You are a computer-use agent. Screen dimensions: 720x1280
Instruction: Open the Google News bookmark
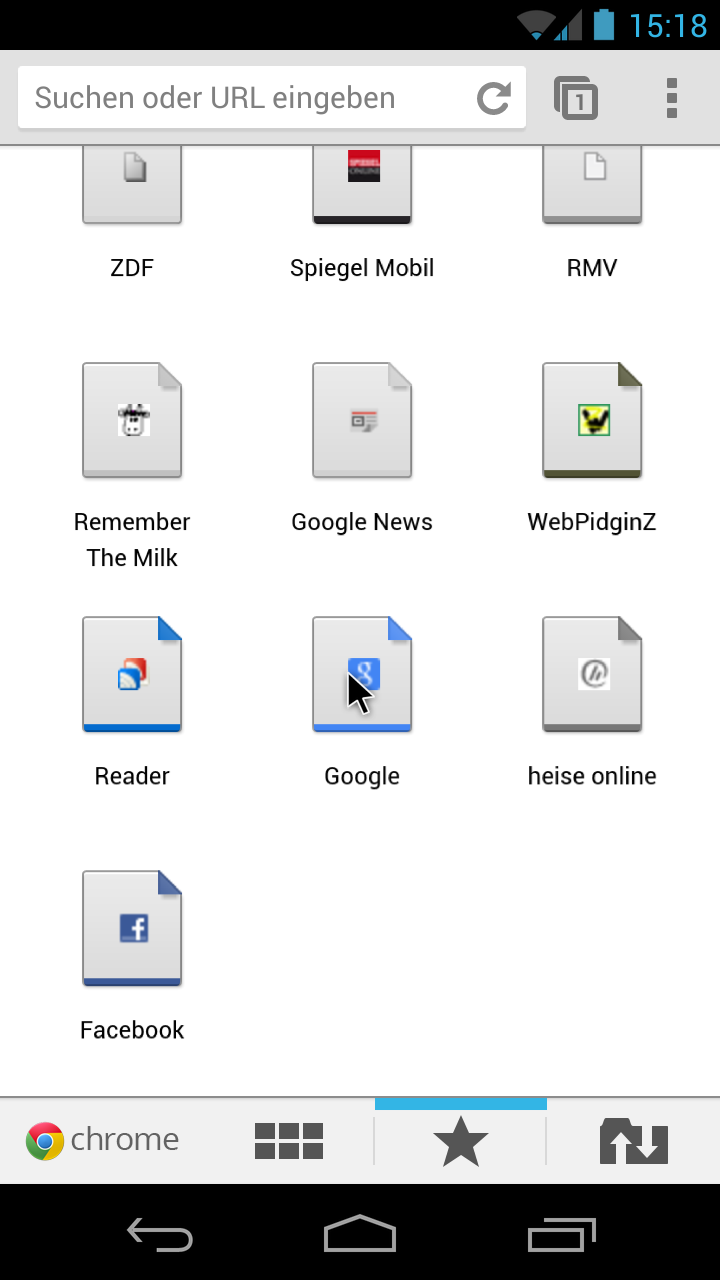(x=362, y=421)
